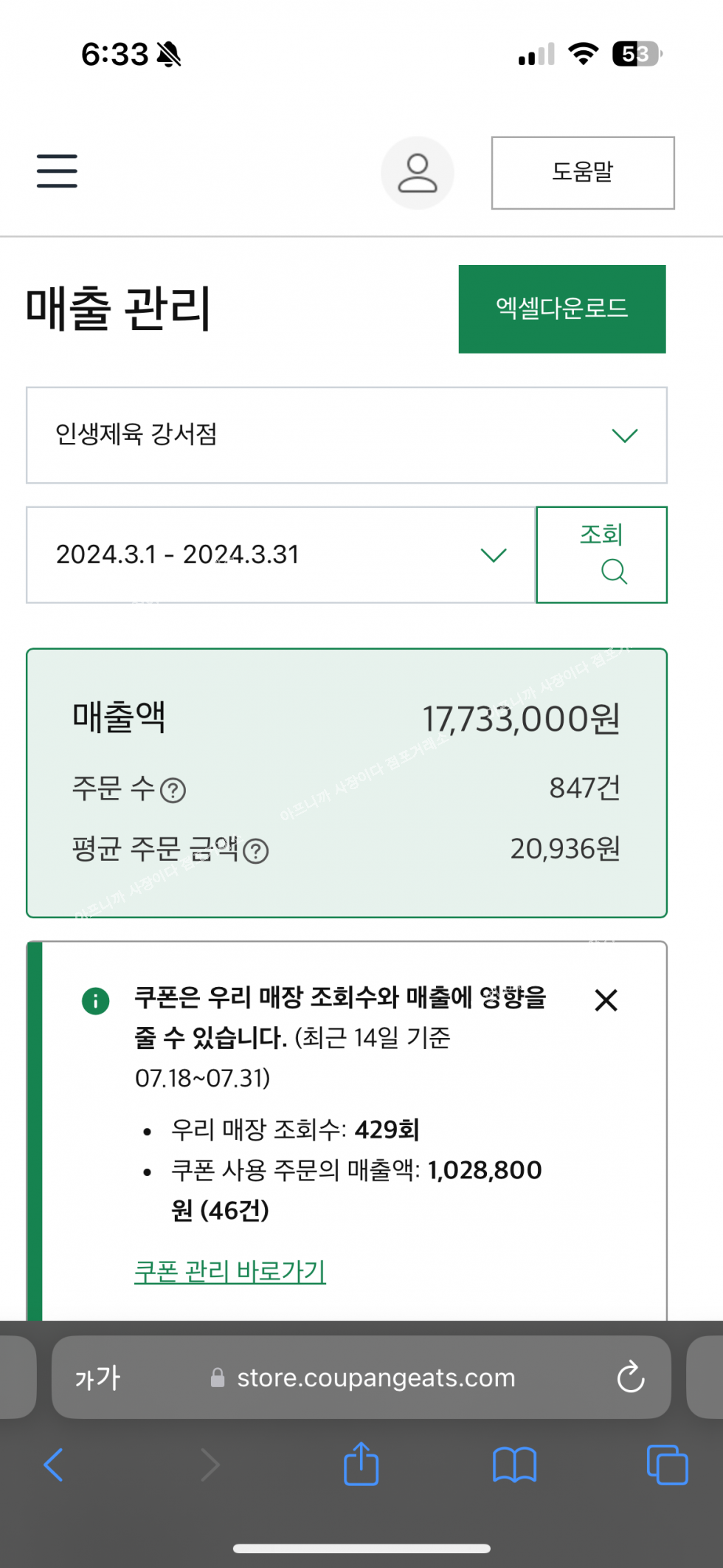Tap the store.coupangeats.com address bar
Viewport: 723px width, 1568px height.
[375, 1378]
